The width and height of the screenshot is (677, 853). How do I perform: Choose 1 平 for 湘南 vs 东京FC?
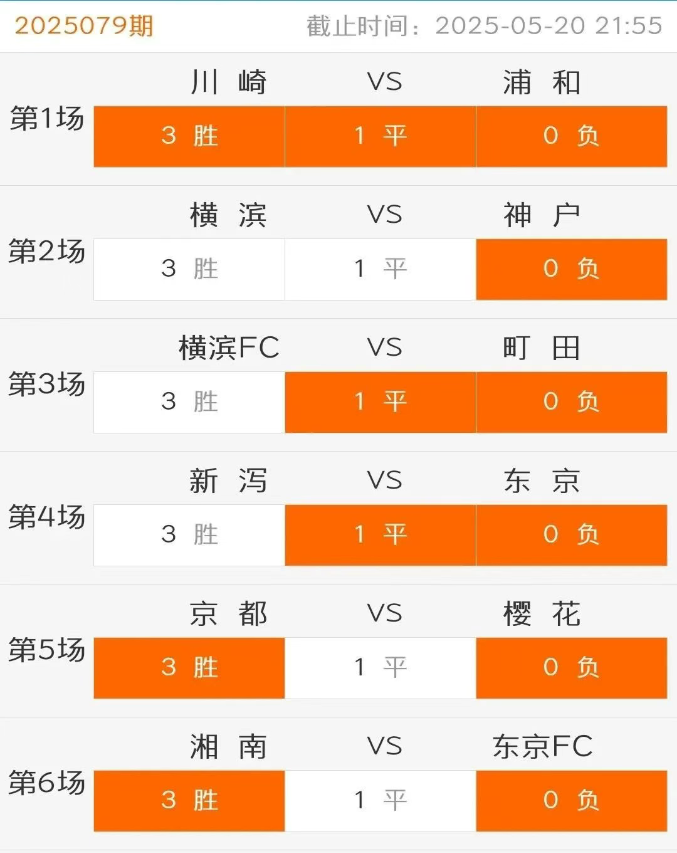(x=380, y=801)
